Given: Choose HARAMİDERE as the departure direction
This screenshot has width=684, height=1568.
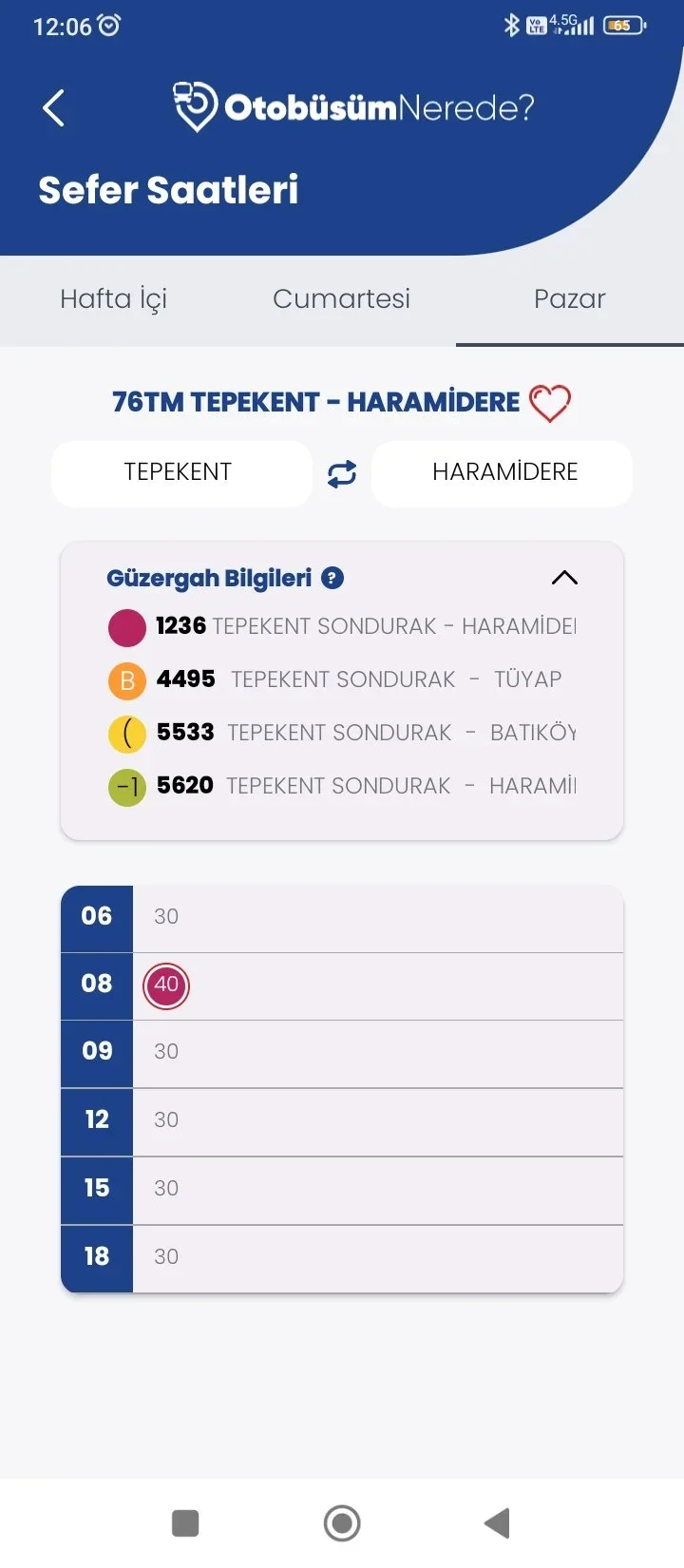Looking at the screenshot, I should coord(504,472).
